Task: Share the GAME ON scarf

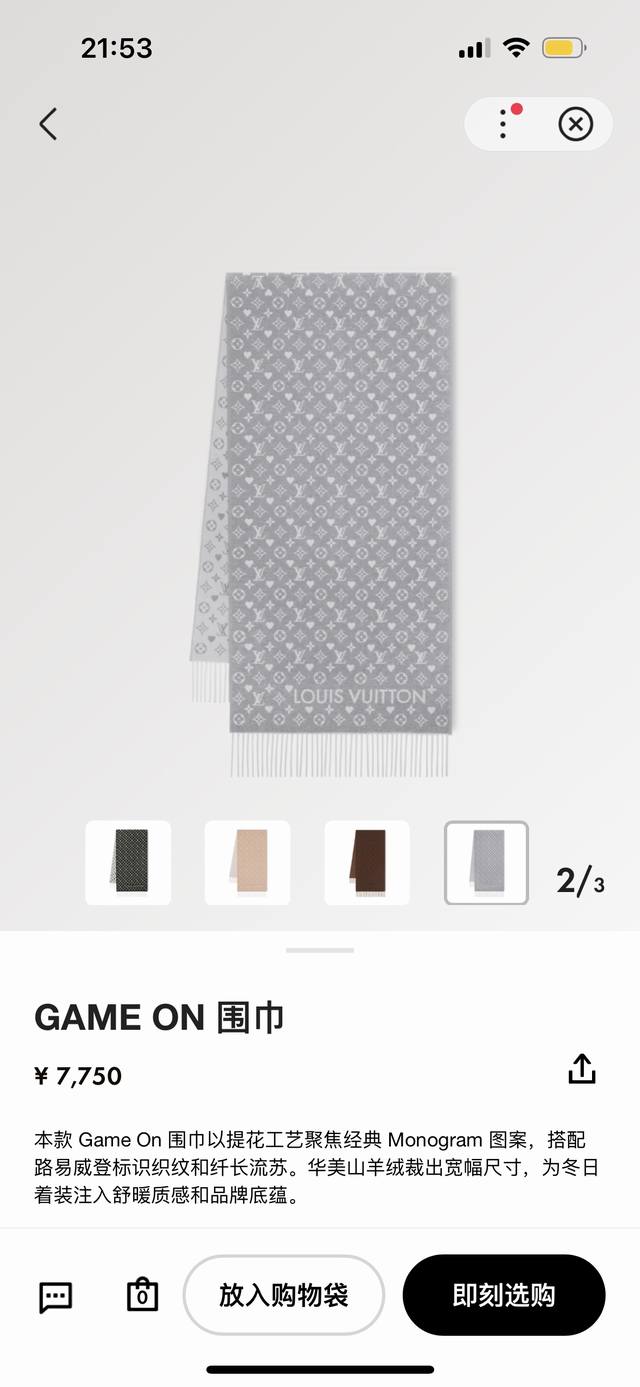Action: (x=582, y=1069)
